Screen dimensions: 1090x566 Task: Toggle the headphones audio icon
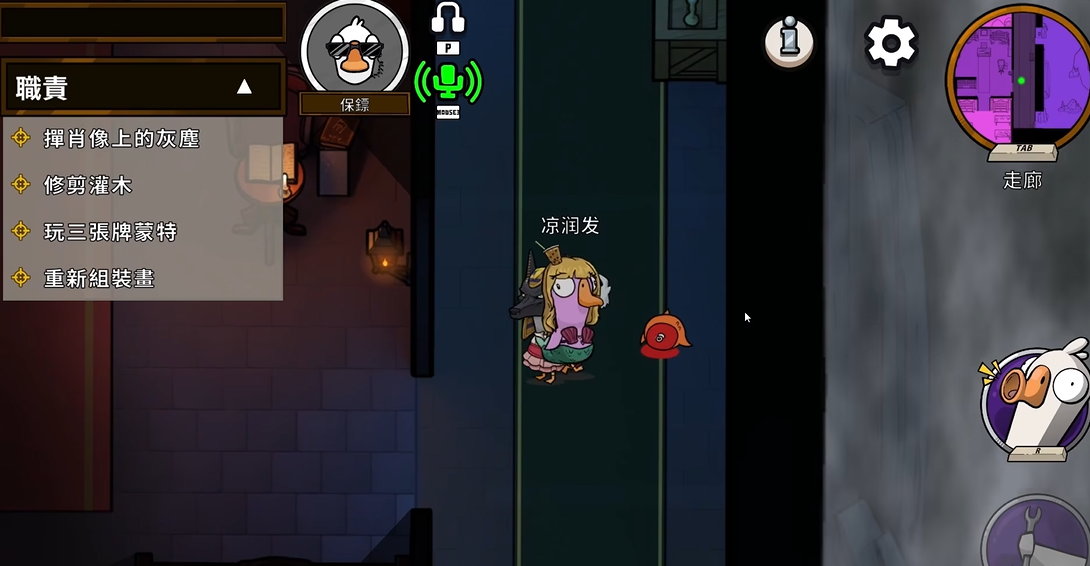coord(448,19)
